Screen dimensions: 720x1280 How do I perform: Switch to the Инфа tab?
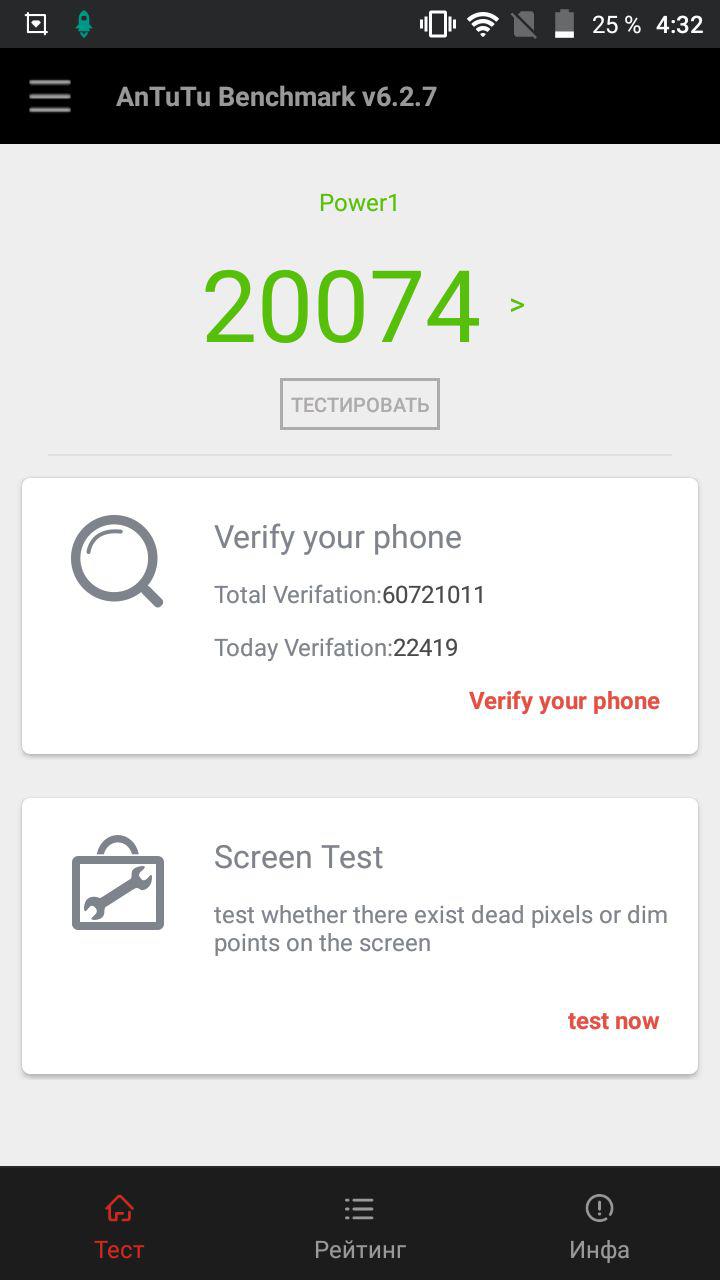click(x=599, y=1226)
